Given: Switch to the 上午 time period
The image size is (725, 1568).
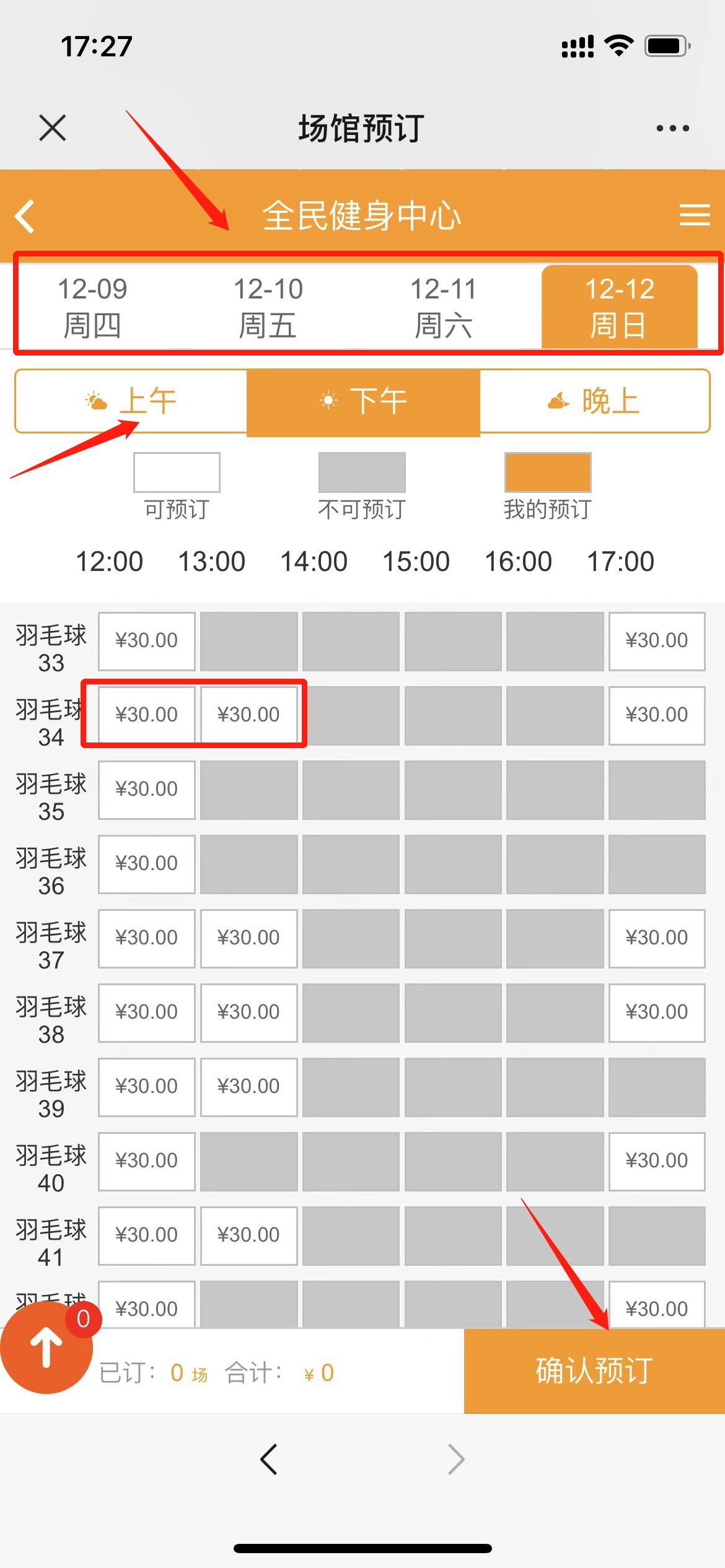Looking at the screenshot, I should click(x=131, y=401).
